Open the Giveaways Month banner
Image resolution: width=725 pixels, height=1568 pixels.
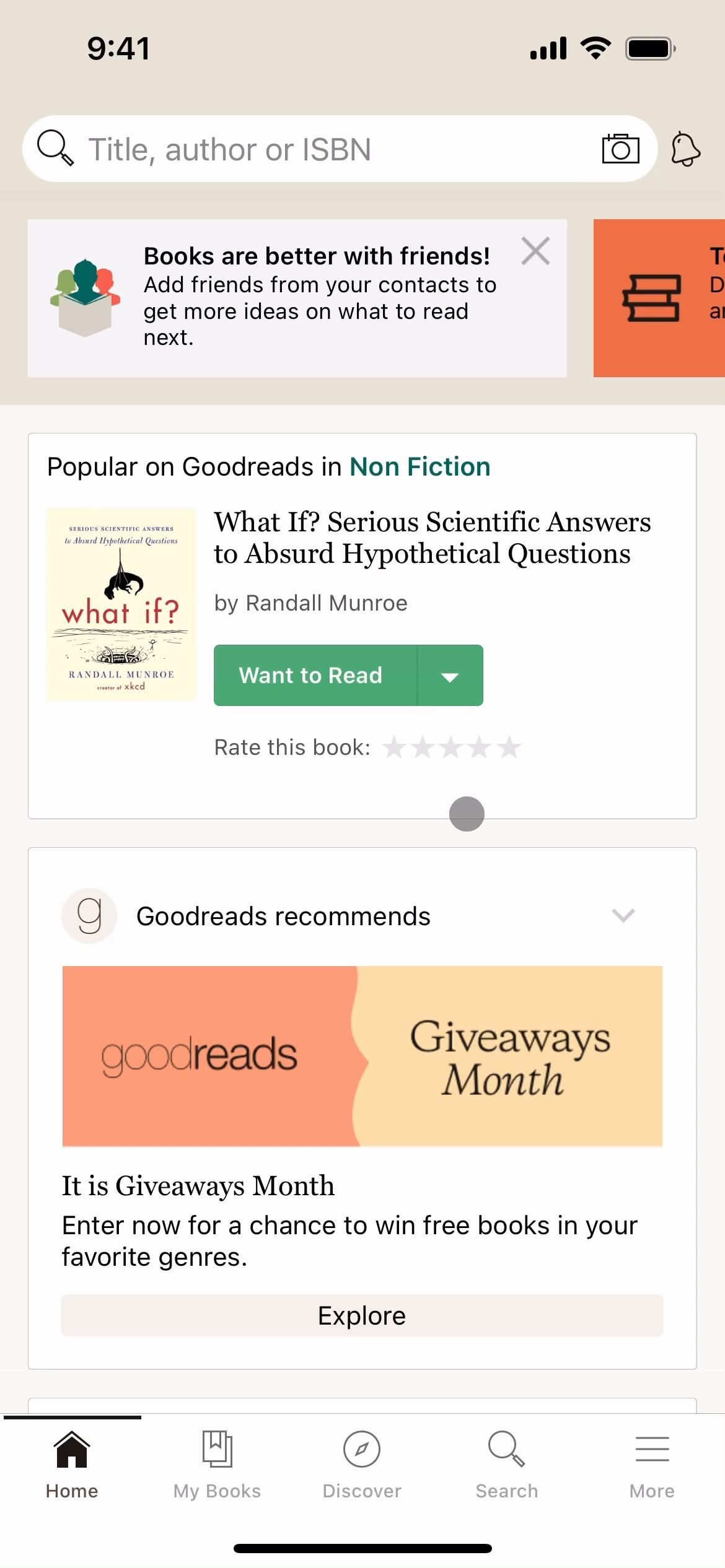coord(362,1056)
